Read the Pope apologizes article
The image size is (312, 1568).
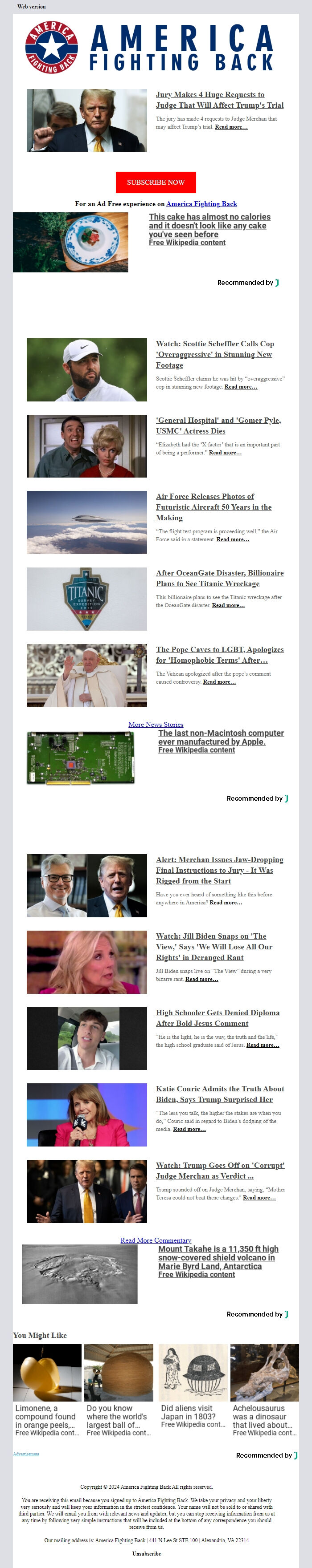pos(219,655)
